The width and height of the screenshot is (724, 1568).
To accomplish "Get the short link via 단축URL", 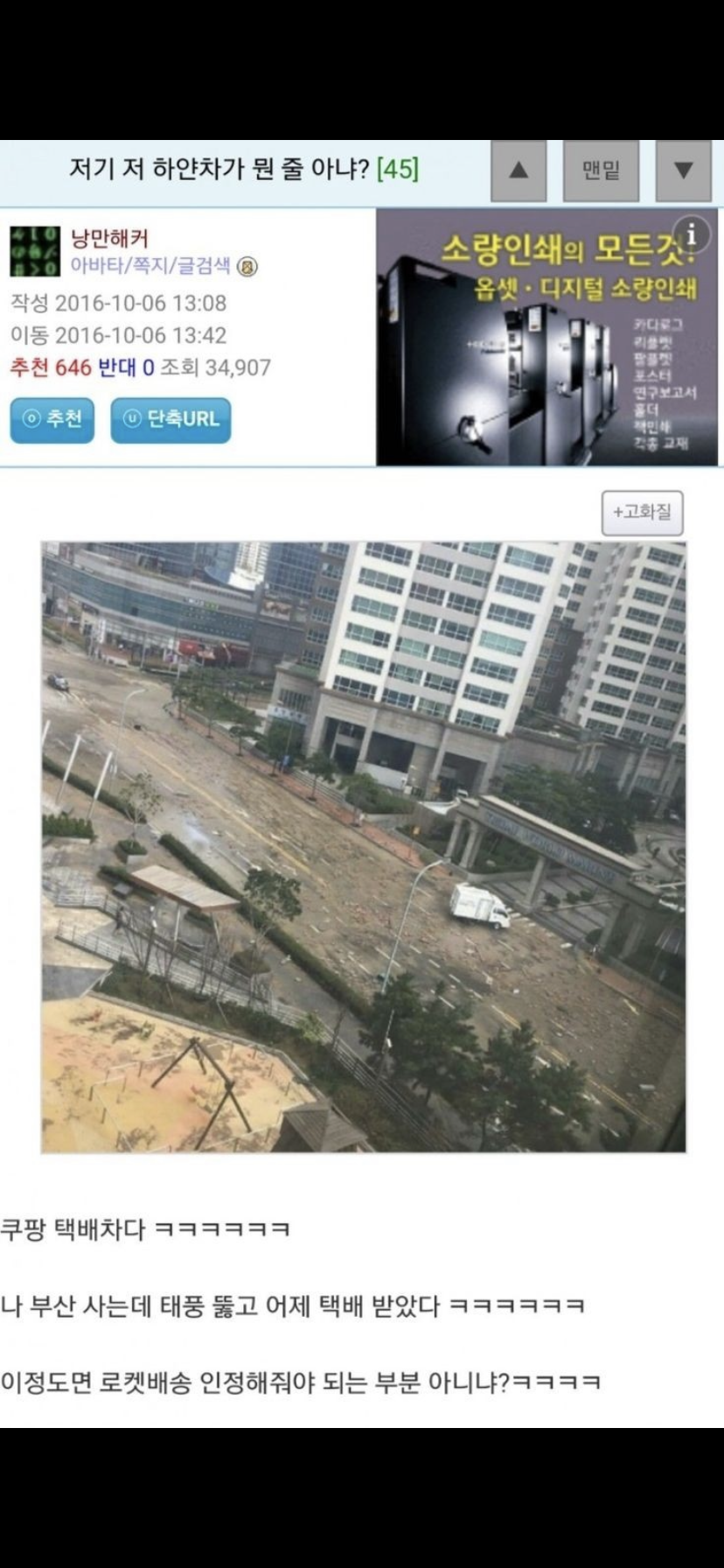I will click(171, 420).
